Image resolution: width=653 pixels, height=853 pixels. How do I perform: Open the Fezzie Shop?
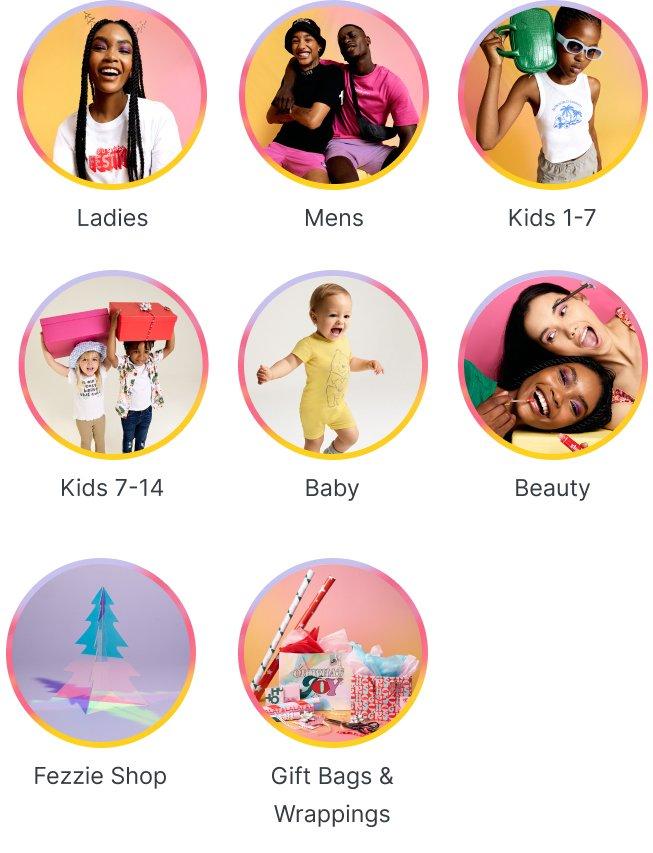tap(100, 652)
